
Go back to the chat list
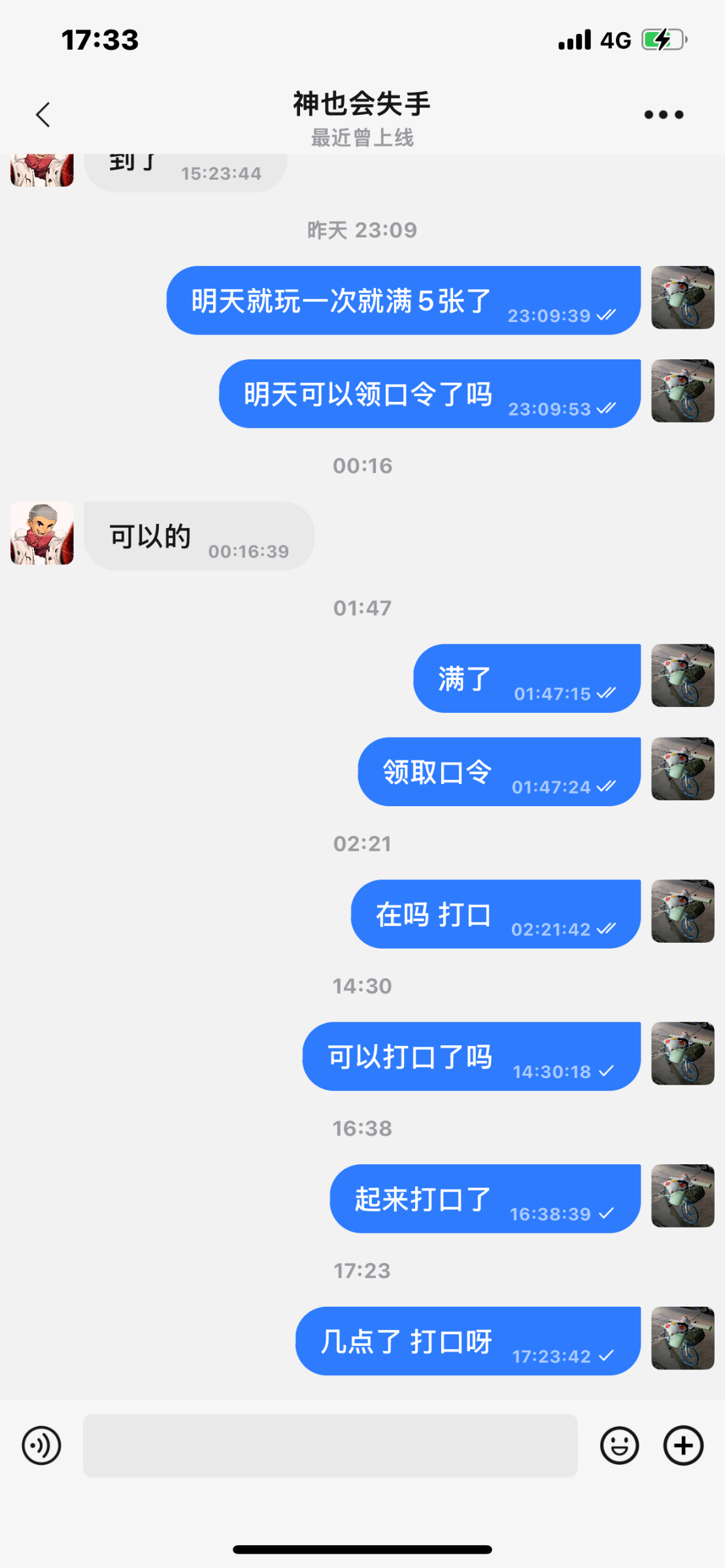pos(43,115)
